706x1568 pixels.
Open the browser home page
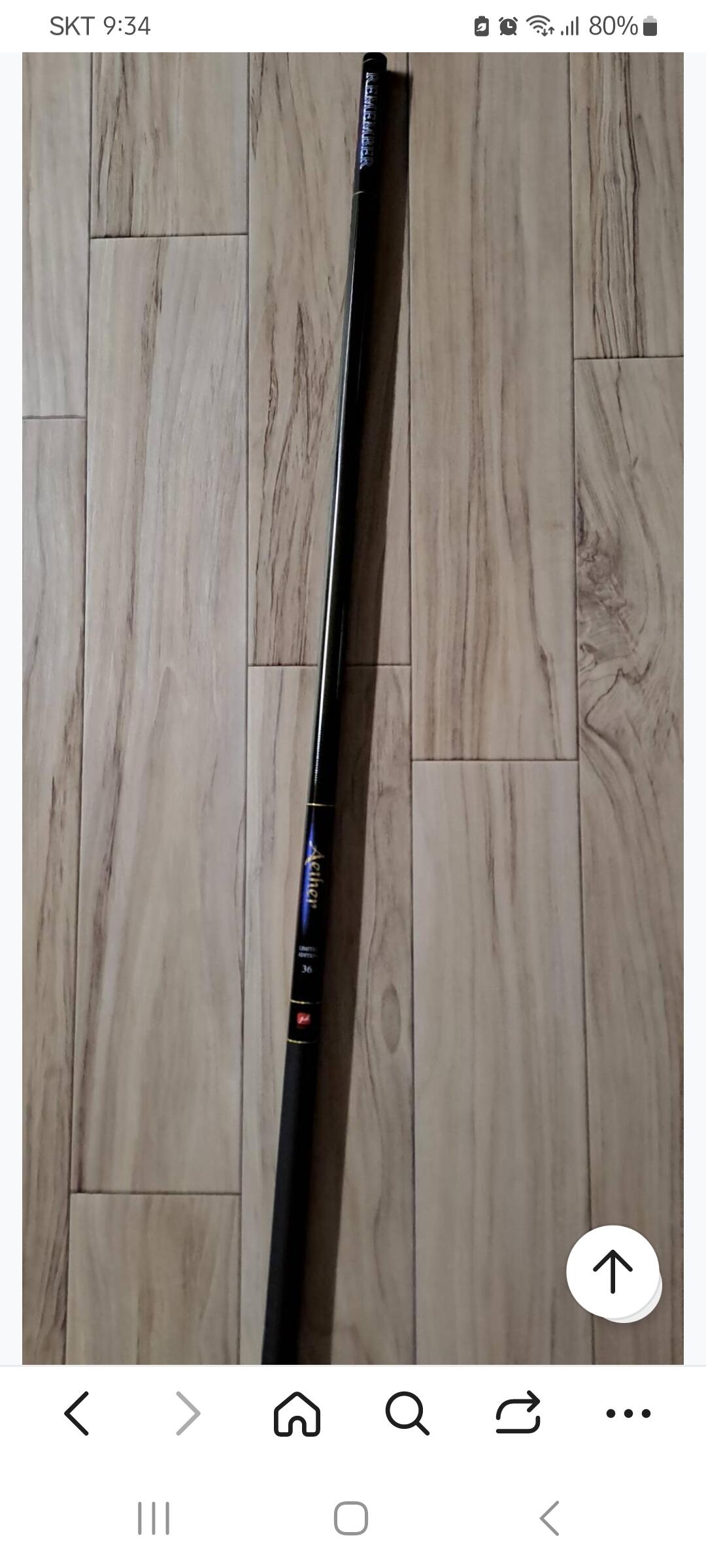[297, 1413]
